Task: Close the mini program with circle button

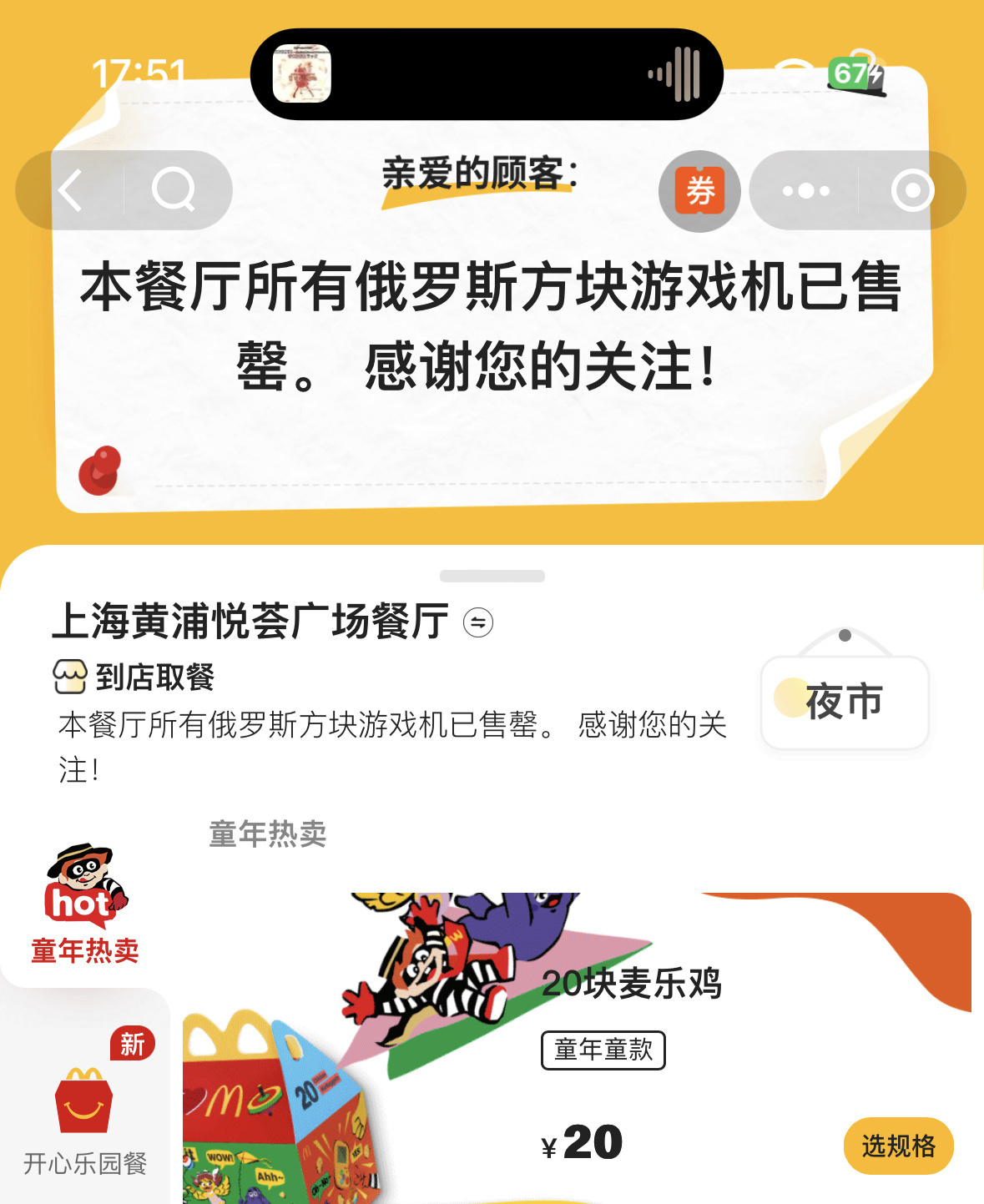Action: click(x=912, y=191)
